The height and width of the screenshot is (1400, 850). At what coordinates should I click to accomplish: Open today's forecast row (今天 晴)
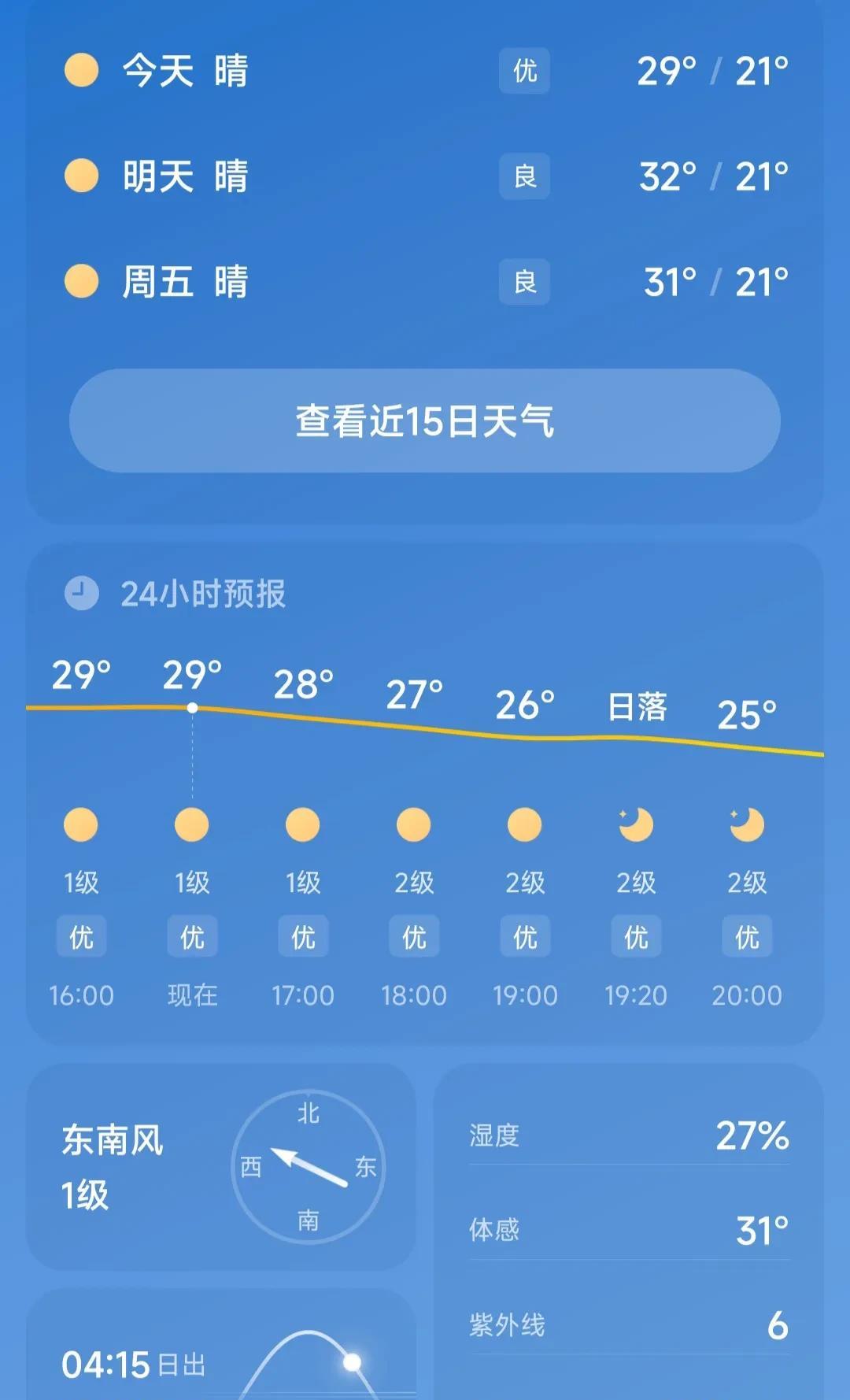coord(425,71)
